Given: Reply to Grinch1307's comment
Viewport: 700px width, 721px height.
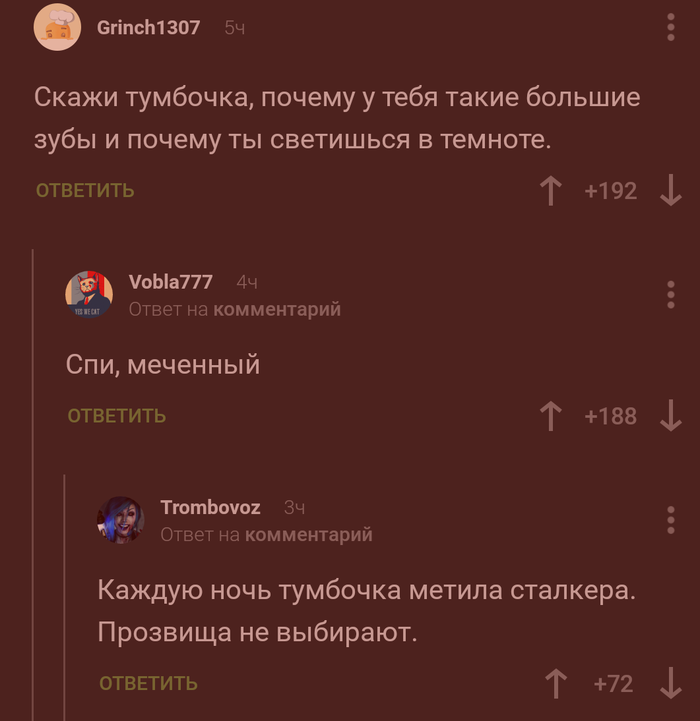Looking at the screenshot, I should [x=85, y=191].
